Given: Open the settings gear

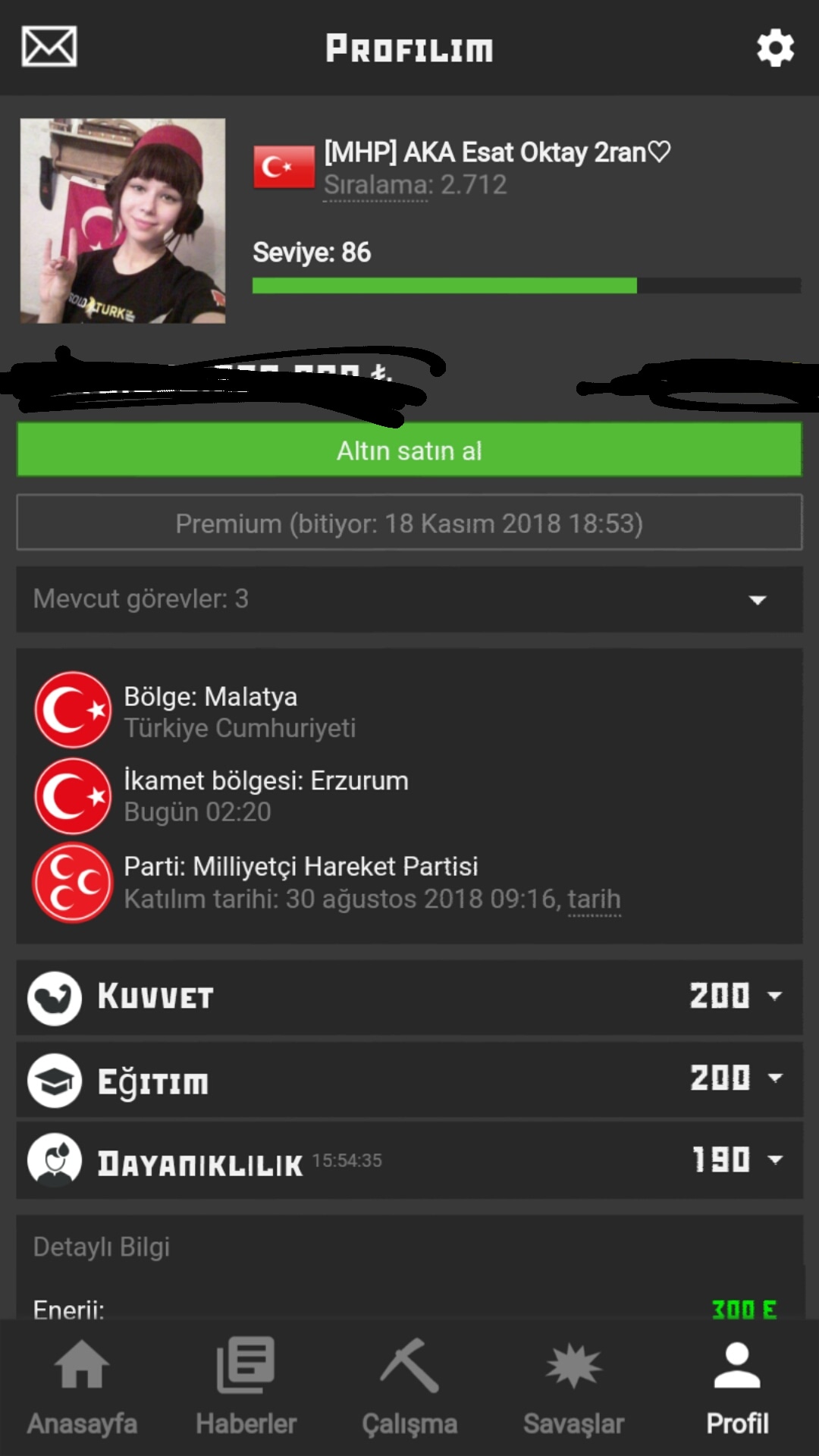Looking at the screenshot, I should (x=775, y=48).
